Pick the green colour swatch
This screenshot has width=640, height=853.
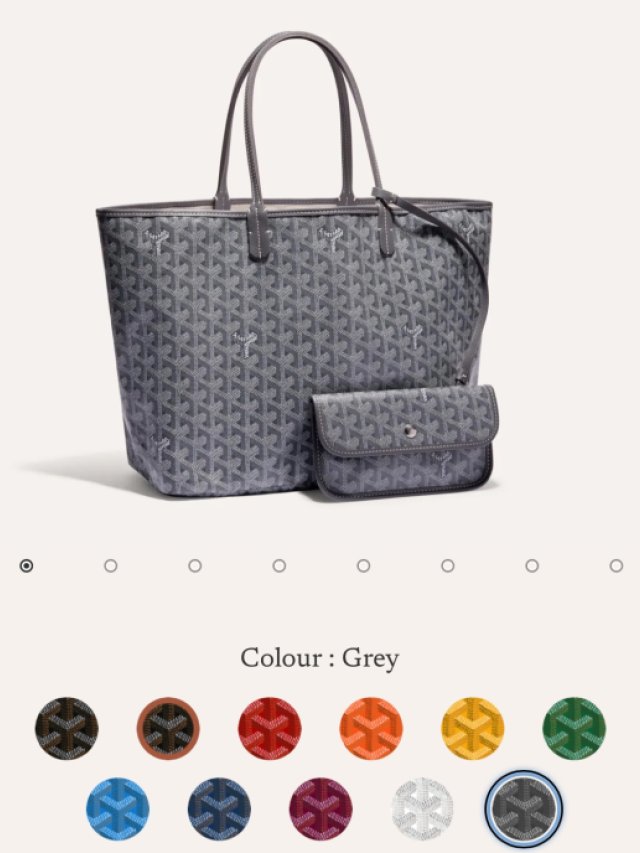[574, 728]
